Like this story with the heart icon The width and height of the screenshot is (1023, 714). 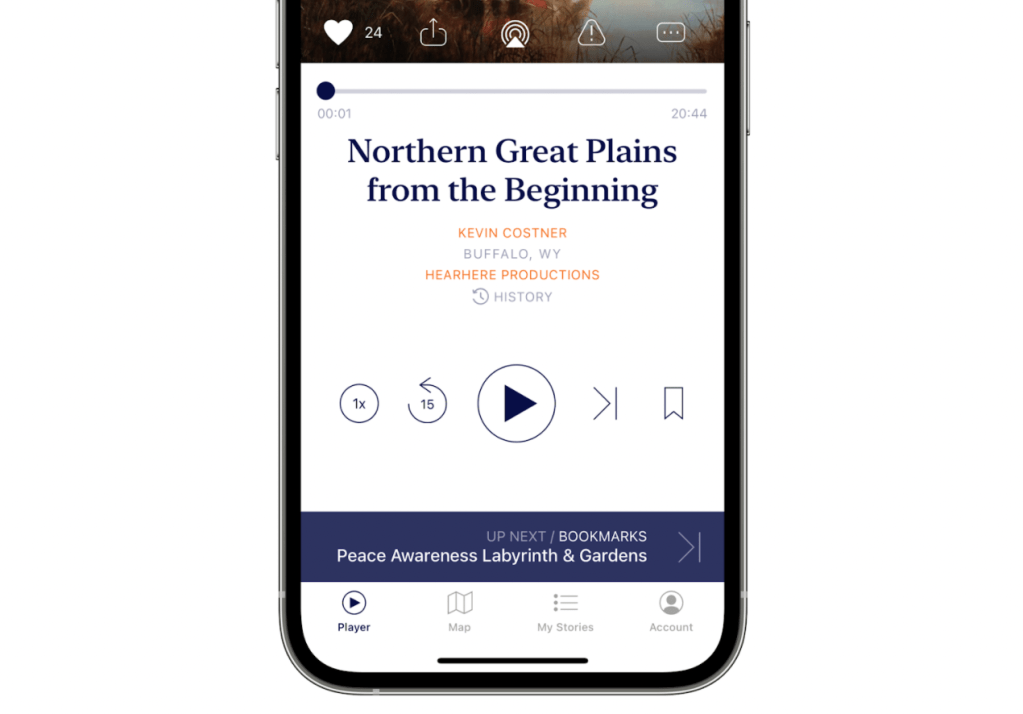tap(338, 33)
